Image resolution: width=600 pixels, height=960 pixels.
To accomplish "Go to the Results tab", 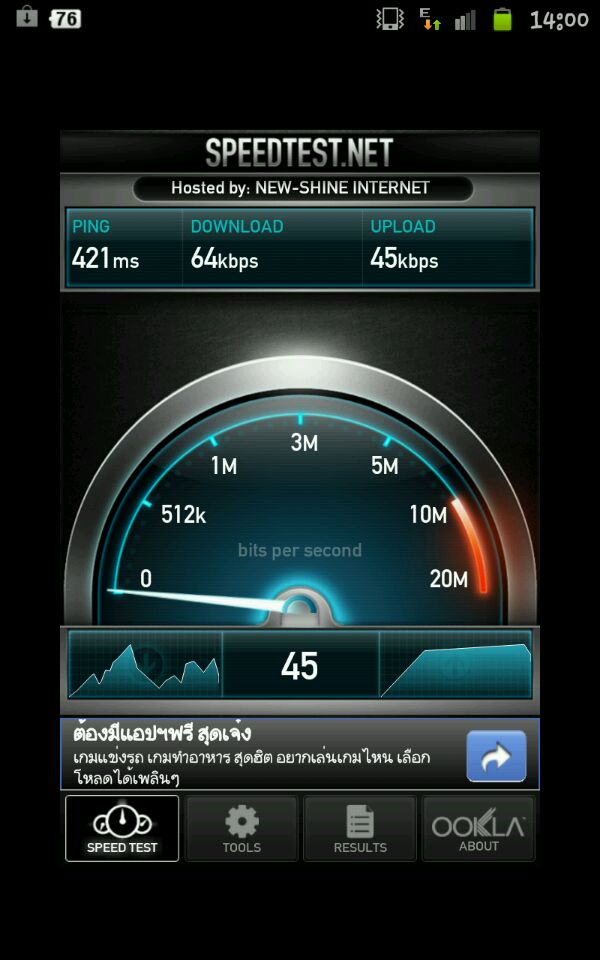I will [x=360, y=828].
